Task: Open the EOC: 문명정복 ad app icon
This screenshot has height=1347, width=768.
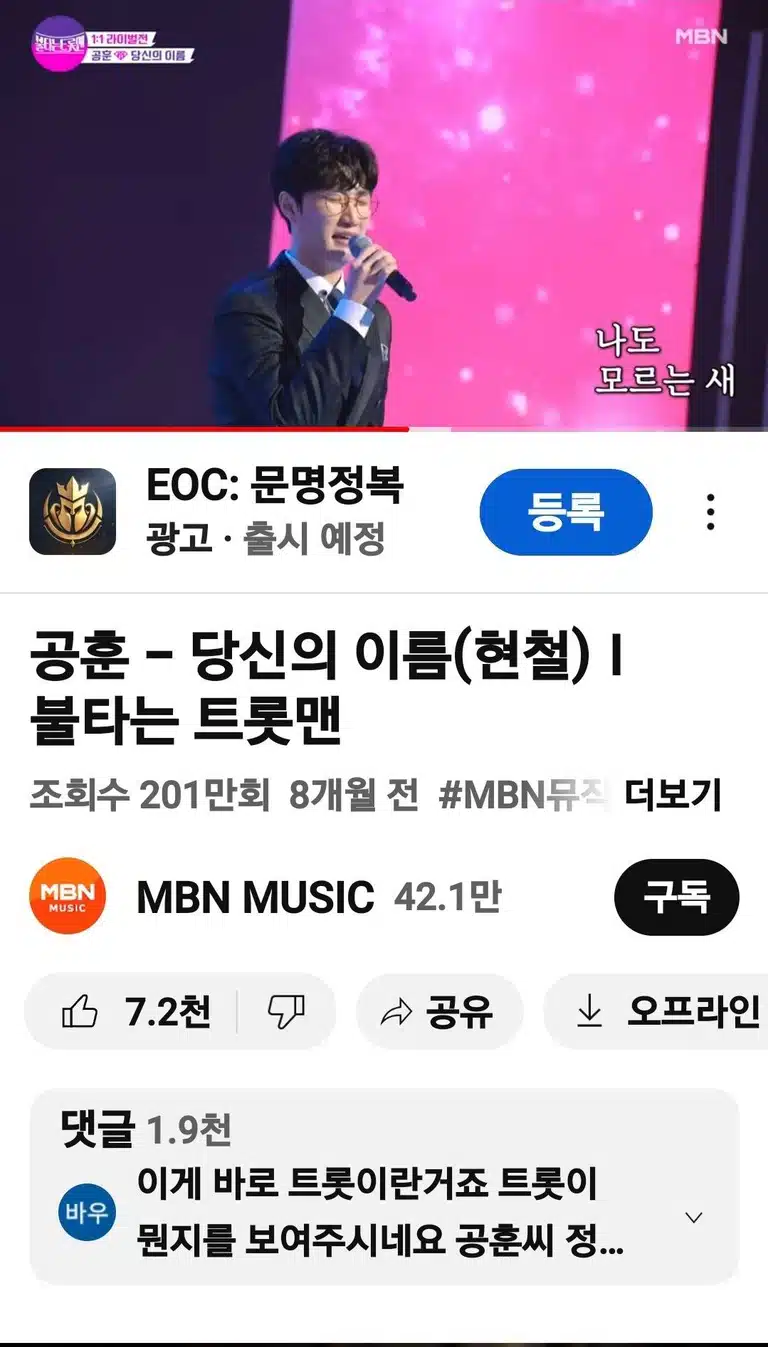Action: tap(73, 512)
